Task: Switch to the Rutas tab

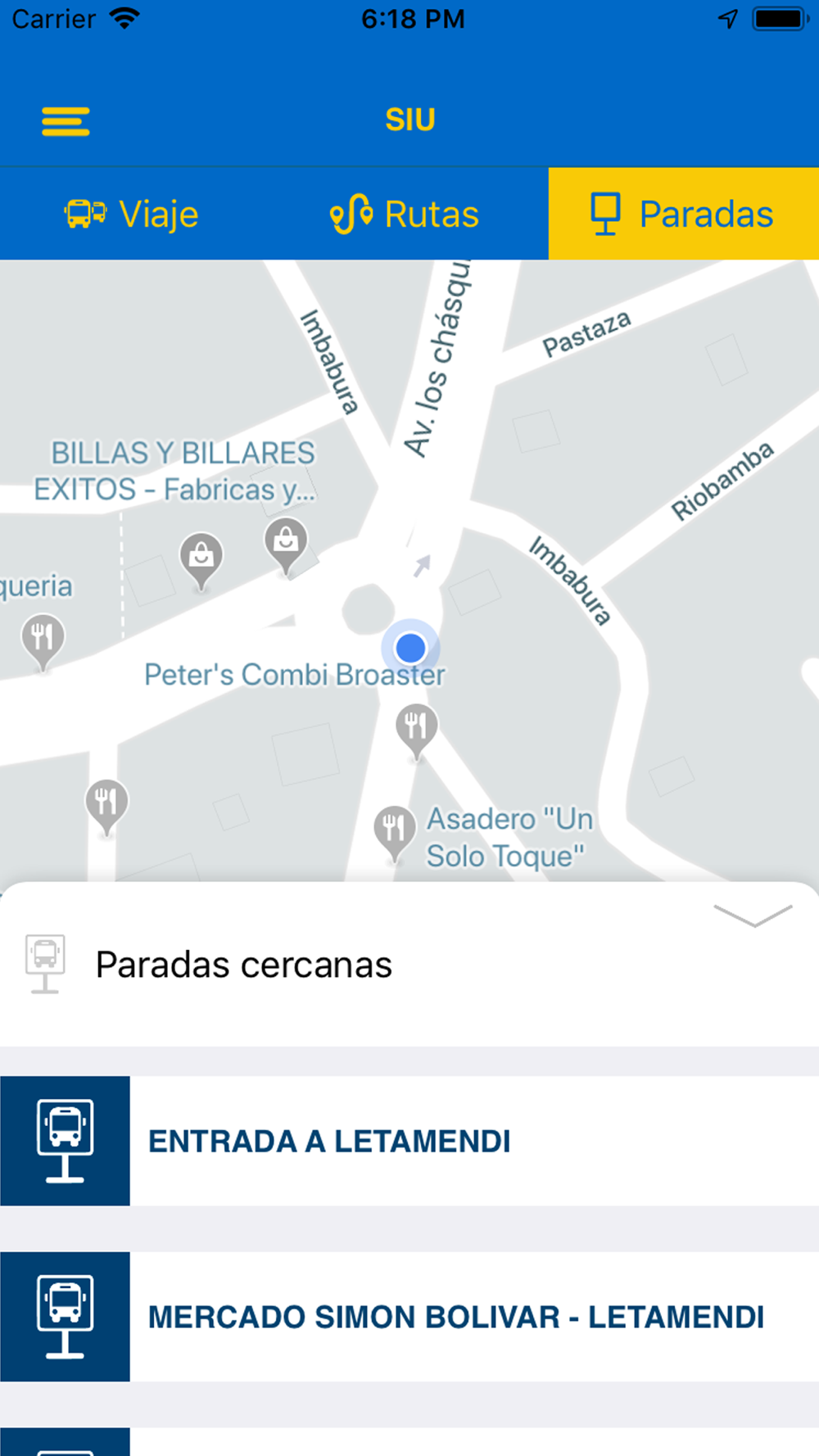Action: point(404,215)
